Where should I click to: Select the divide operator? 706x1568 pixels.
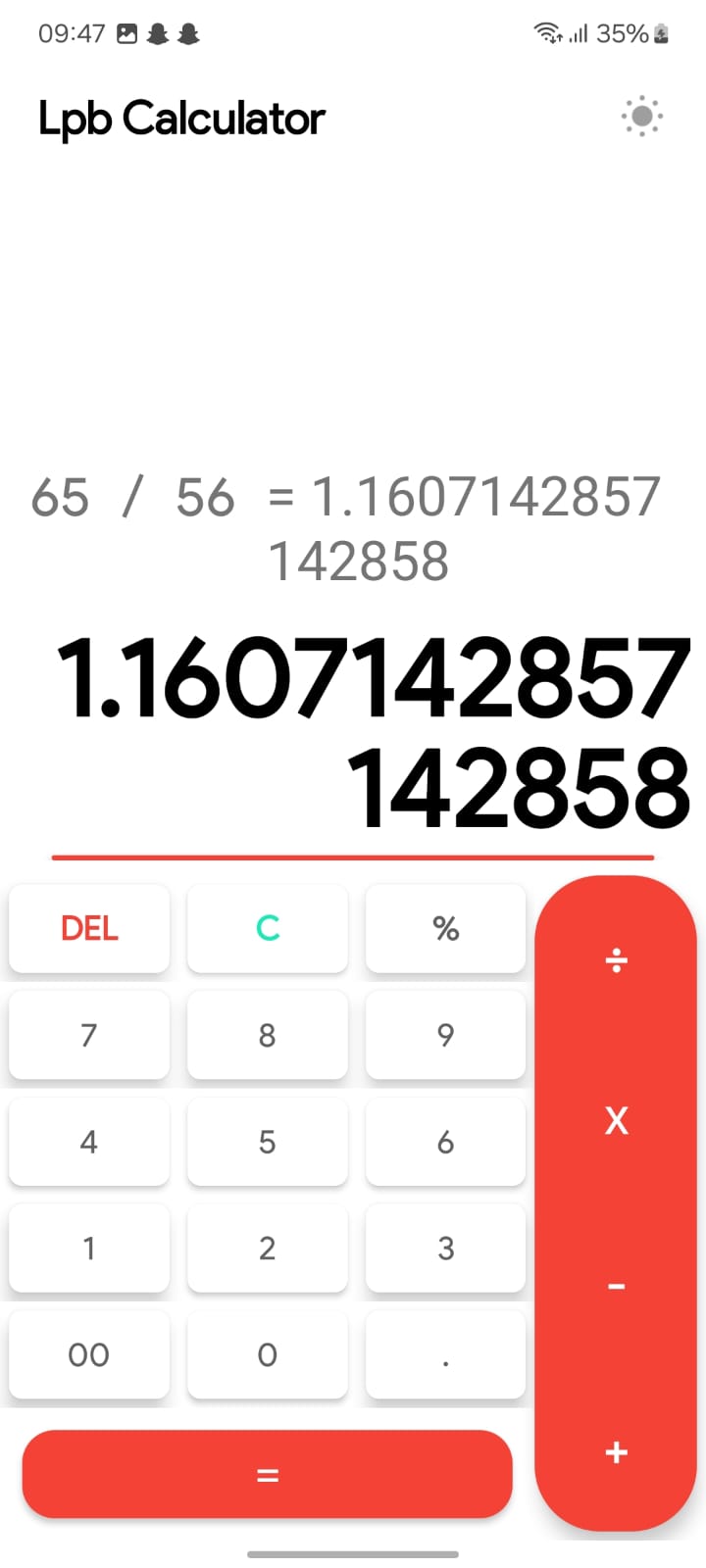616,961
